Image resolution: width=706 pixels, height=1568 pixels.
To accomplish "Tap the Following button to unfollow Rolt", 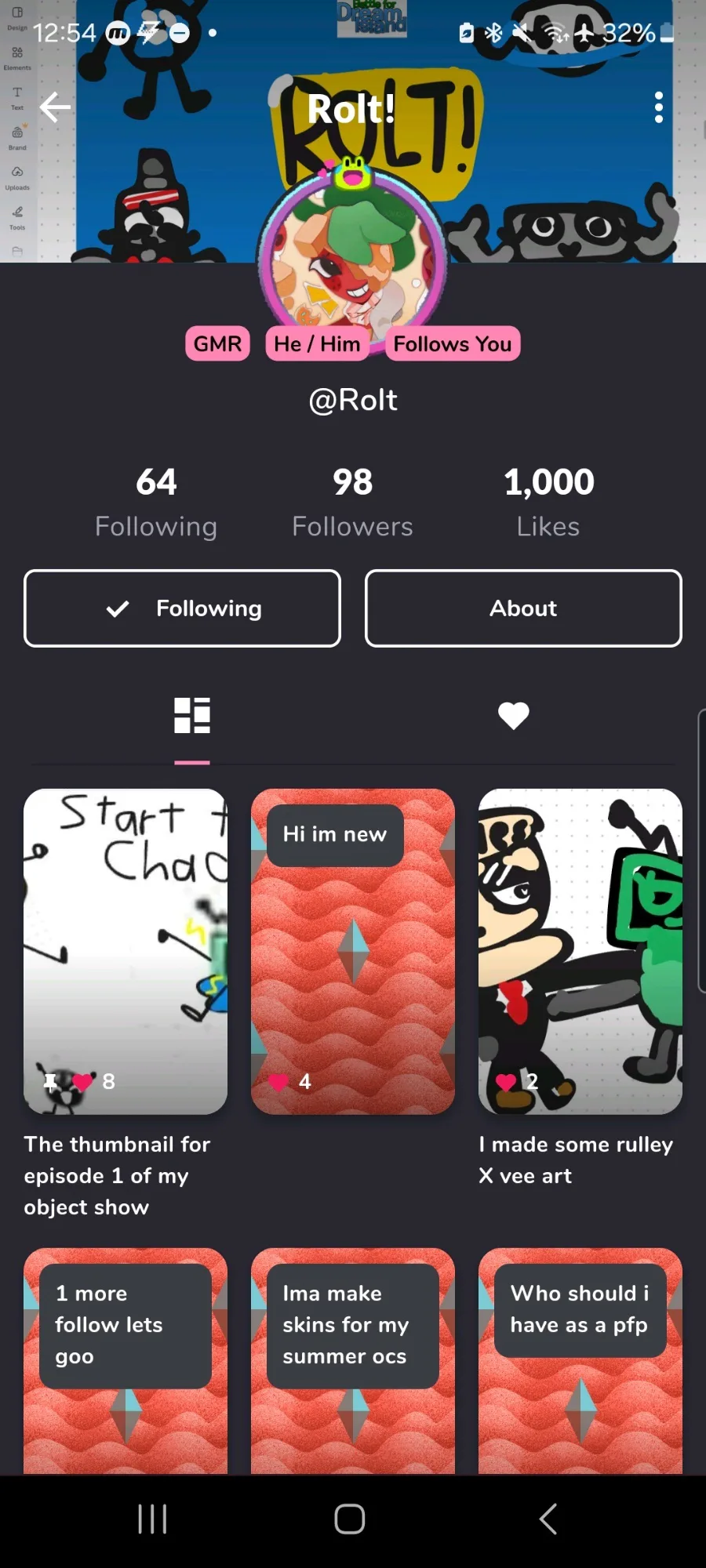I will [182, 608].
